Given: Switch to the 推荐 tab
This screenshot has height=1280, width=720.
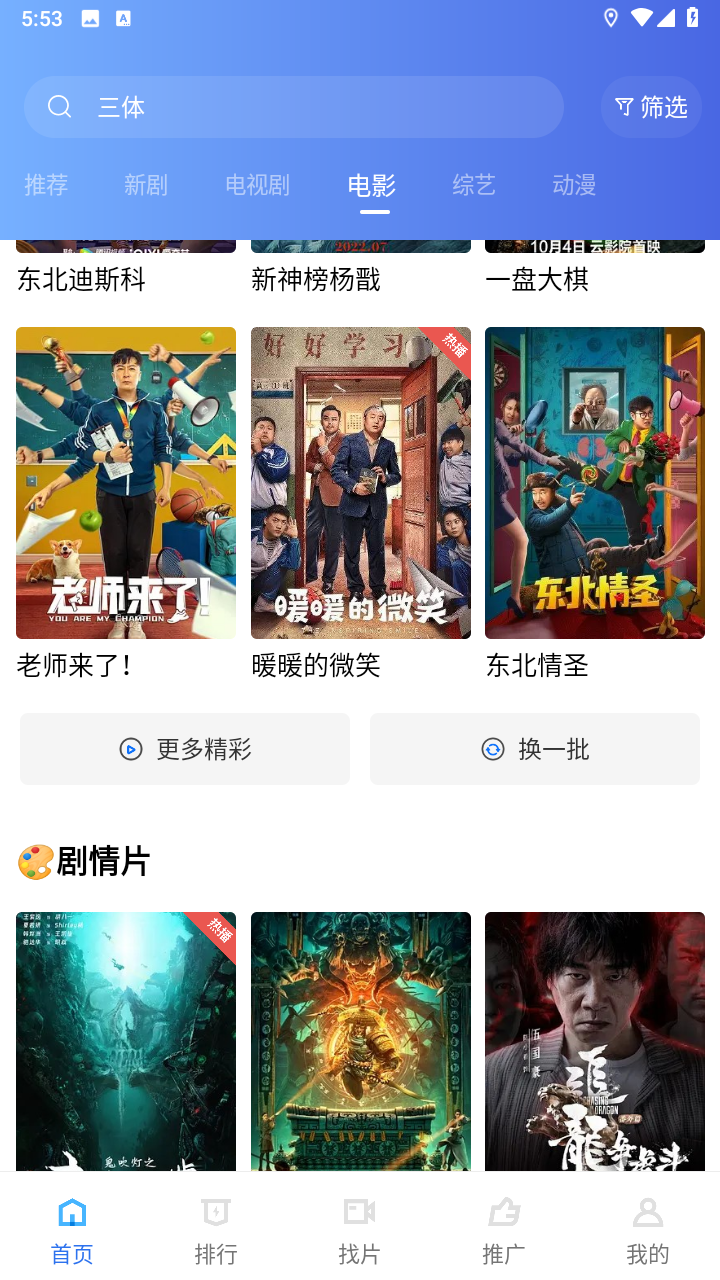Looking at the screenshot, I should (x=46, y=185).
